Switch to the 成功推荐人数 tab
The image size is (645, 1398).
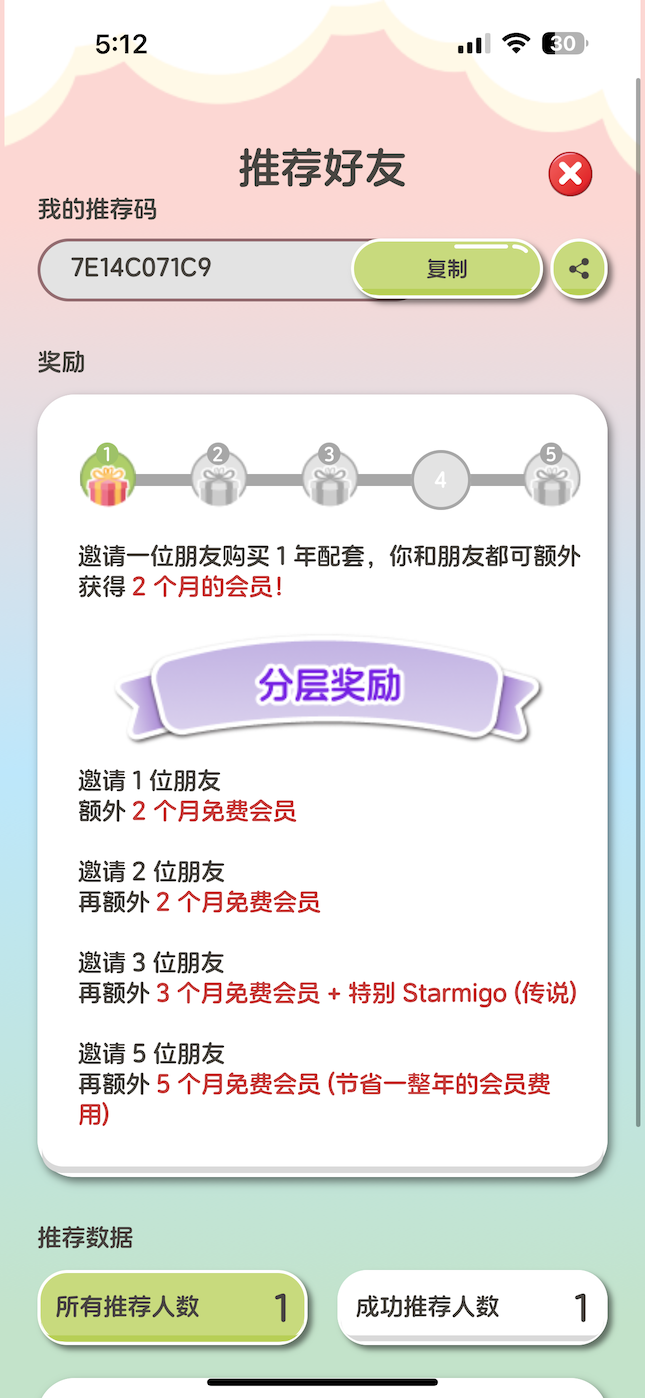coord(472,1306)
